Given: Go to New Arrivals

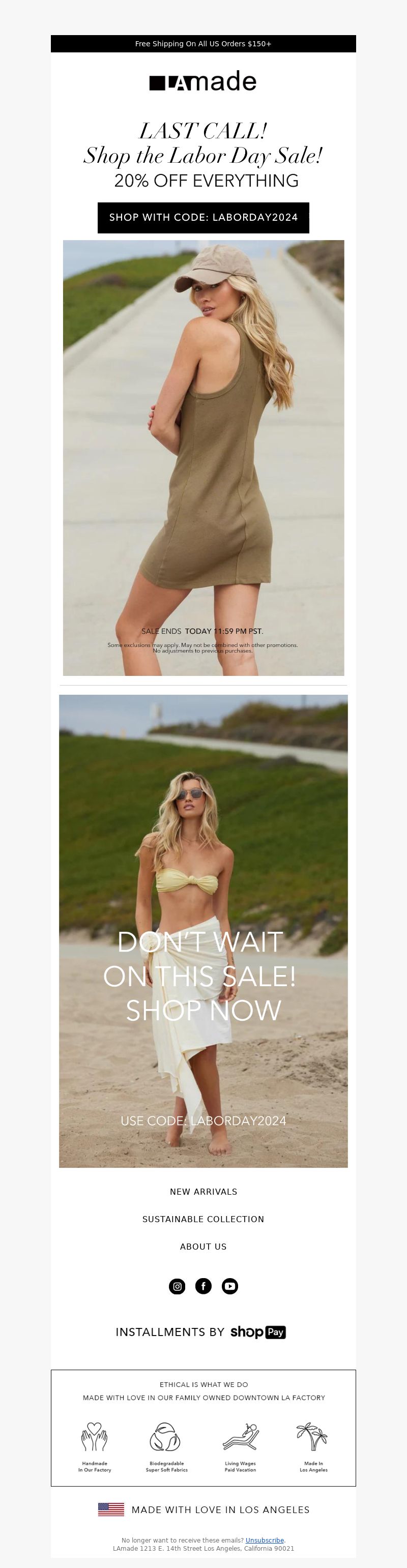Looking at the screenshot, I should [203, 1192].
